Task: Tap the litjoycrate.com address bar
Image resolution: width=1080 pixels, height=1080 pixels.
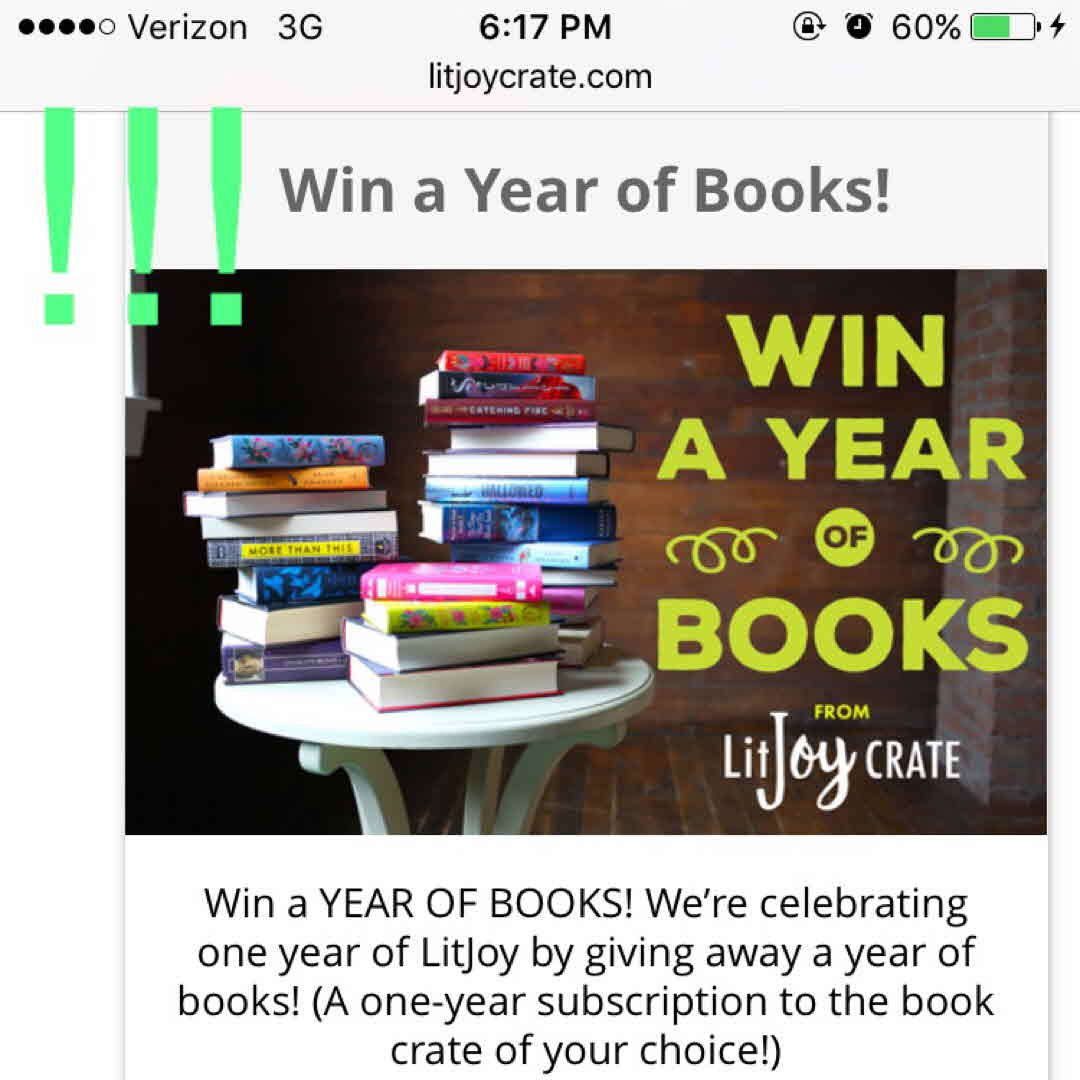Action: point(540,77)
